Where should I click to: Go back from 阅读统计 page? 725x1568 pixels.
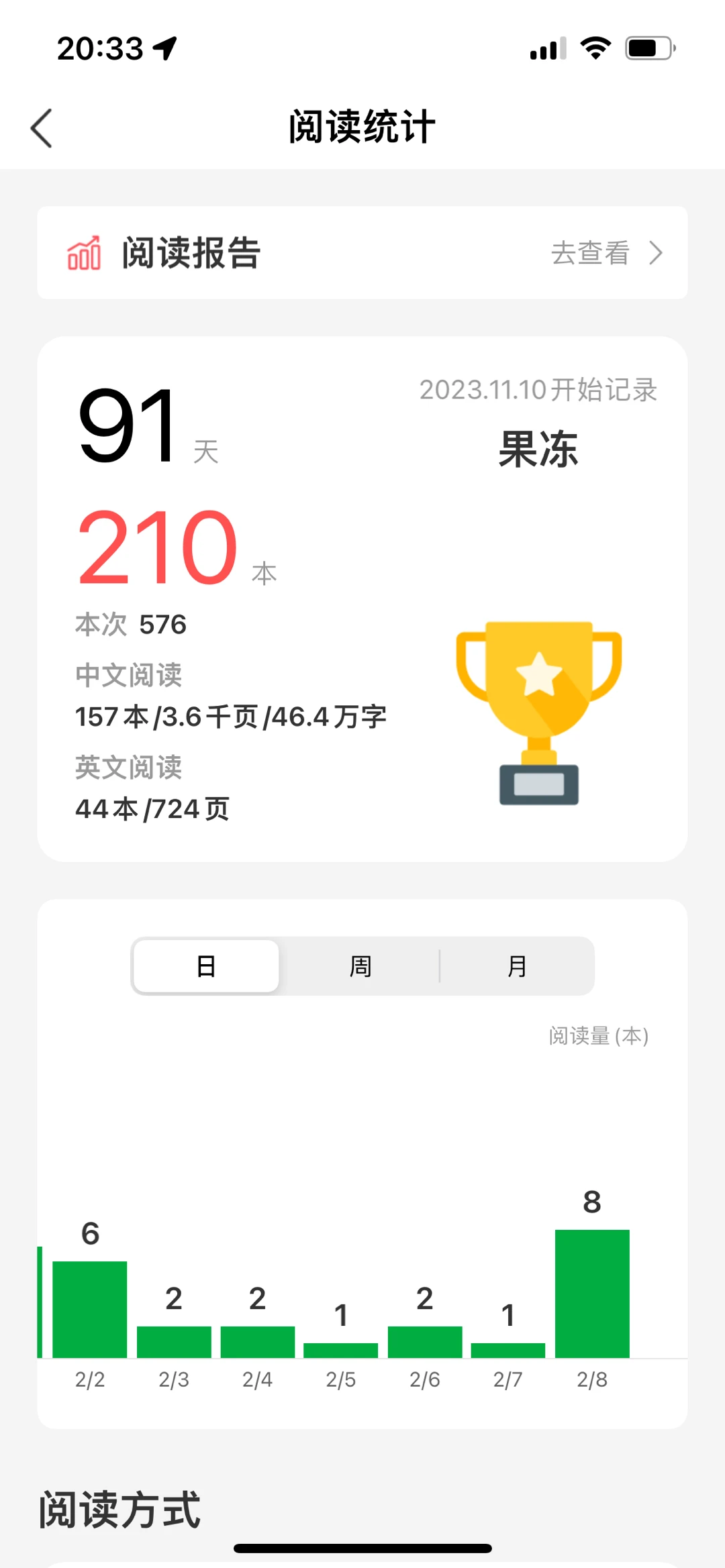42,127
